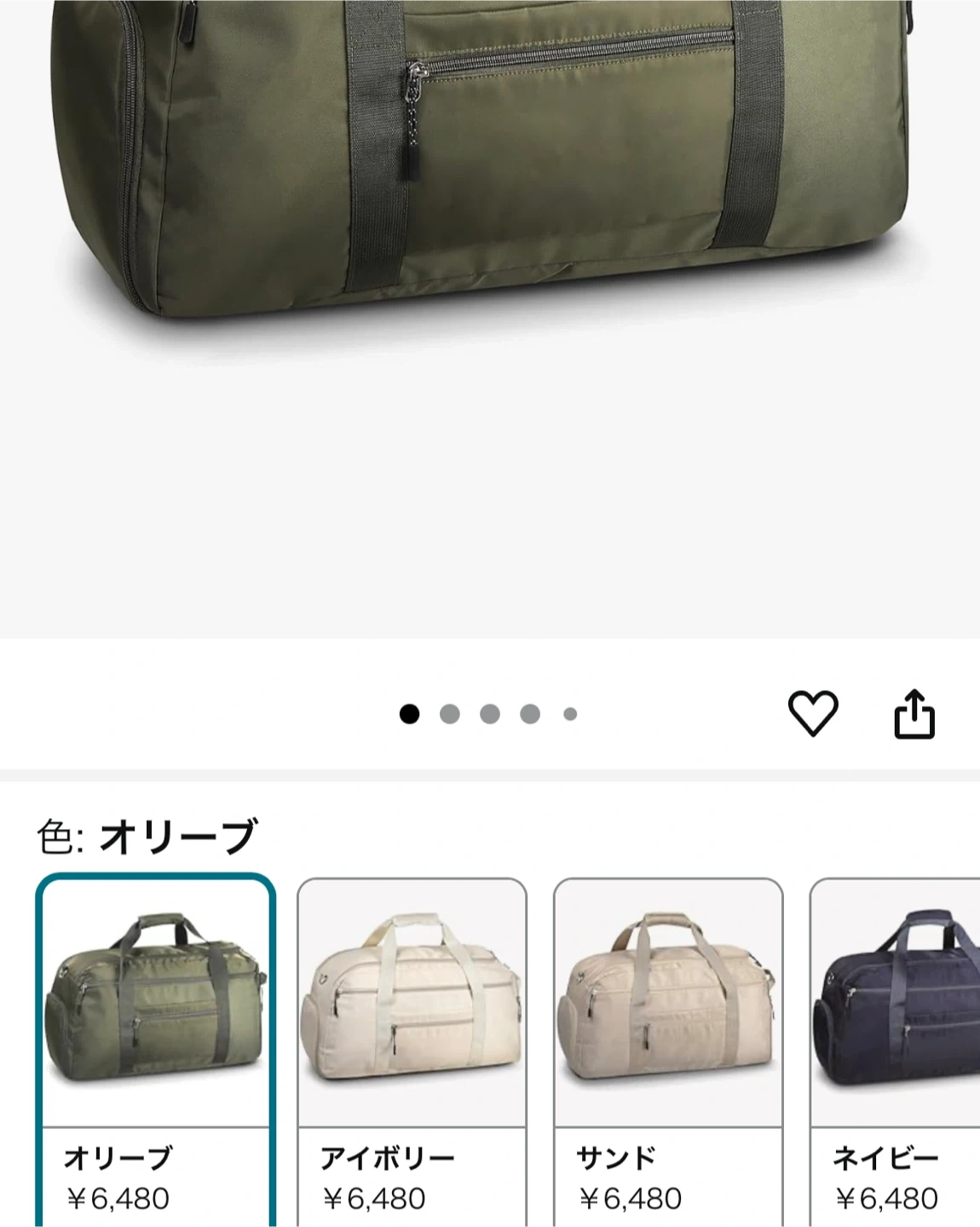Screen dimensions: 980x1227
Task: Pick the サンド color option
Action: pos(668,1048)
